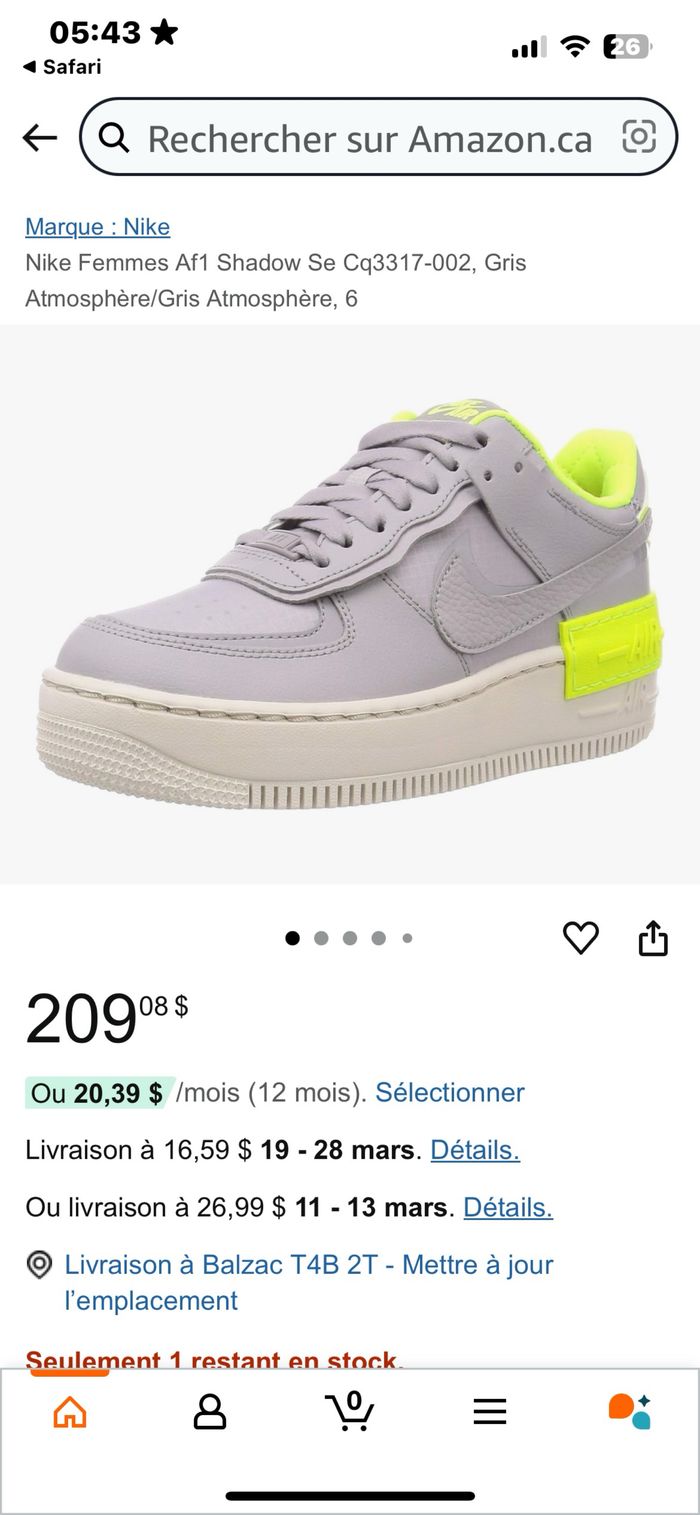Screen dimensions: 700x1515
Task: Open the Rechercher sur Amazon.ca search field
Action: [x=370, y=138]
